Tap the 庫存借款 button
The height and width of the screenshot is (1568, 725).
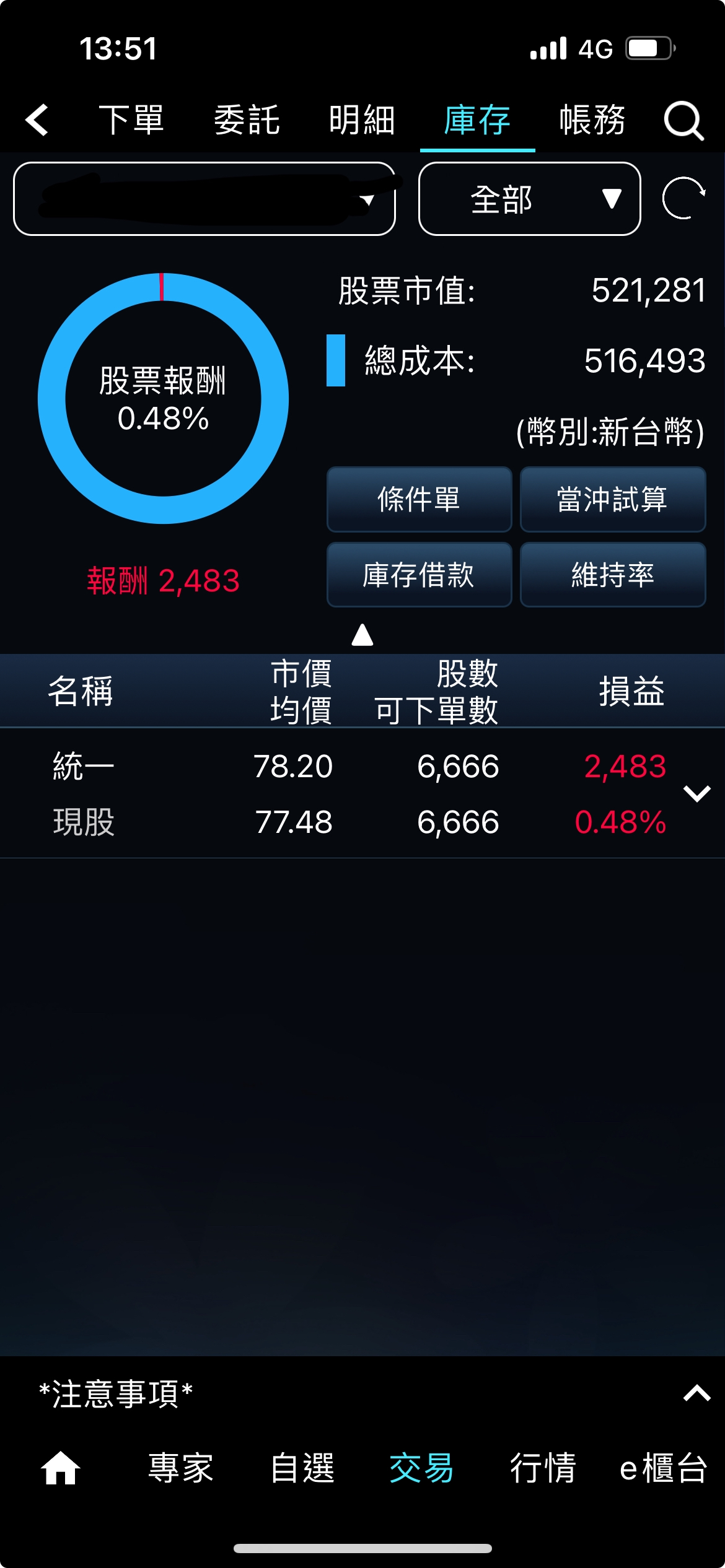point(419,575)
